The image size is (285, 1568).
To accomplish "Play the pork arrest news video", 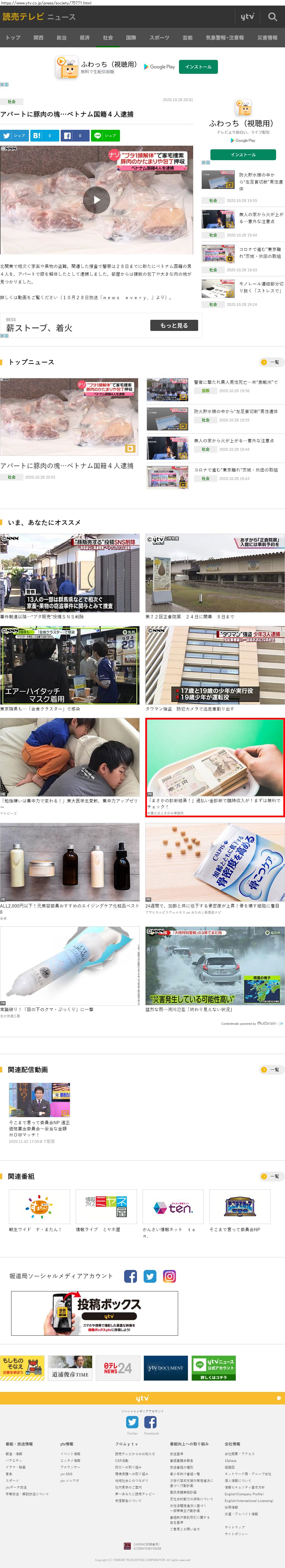I will coord(97,200).
